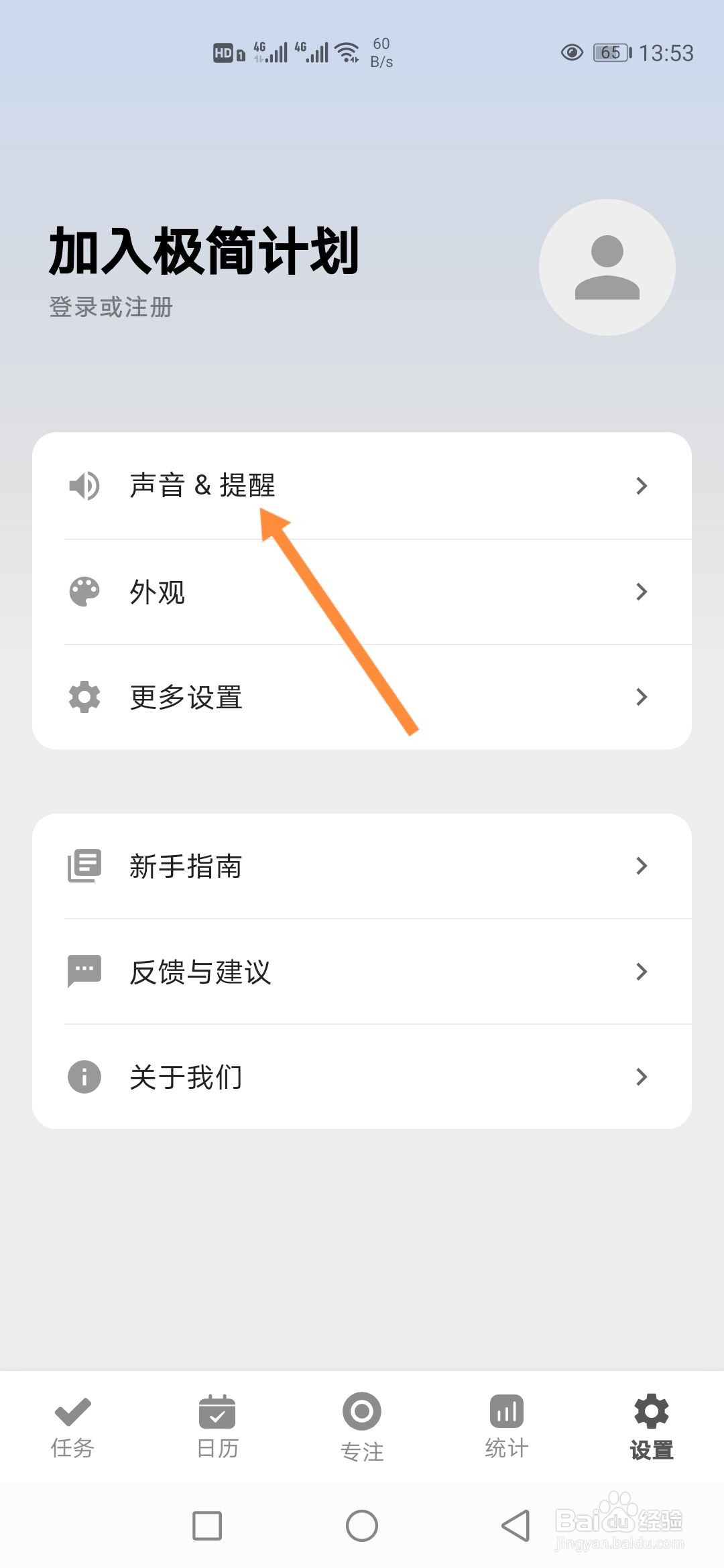Expand 更多设置 with the right arrow
Viewport: 724px width, 1568px height.
click(x=642, y=697)
